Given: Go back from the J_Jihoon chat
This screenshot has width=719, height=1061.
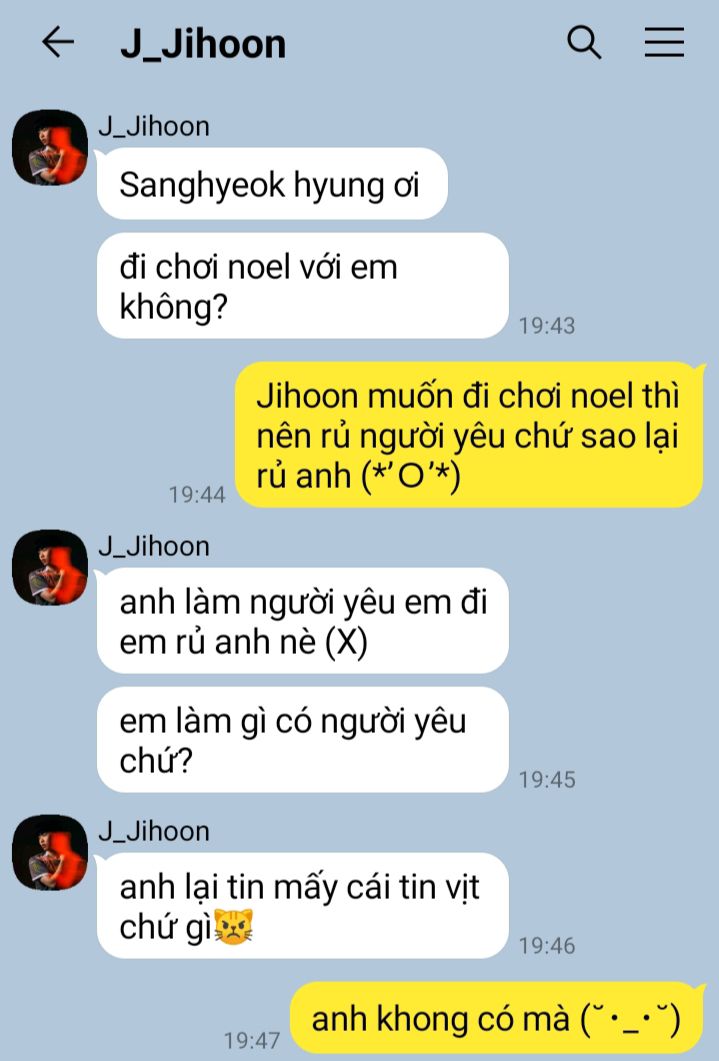Looking at the screenshot, I should point(58,42).
